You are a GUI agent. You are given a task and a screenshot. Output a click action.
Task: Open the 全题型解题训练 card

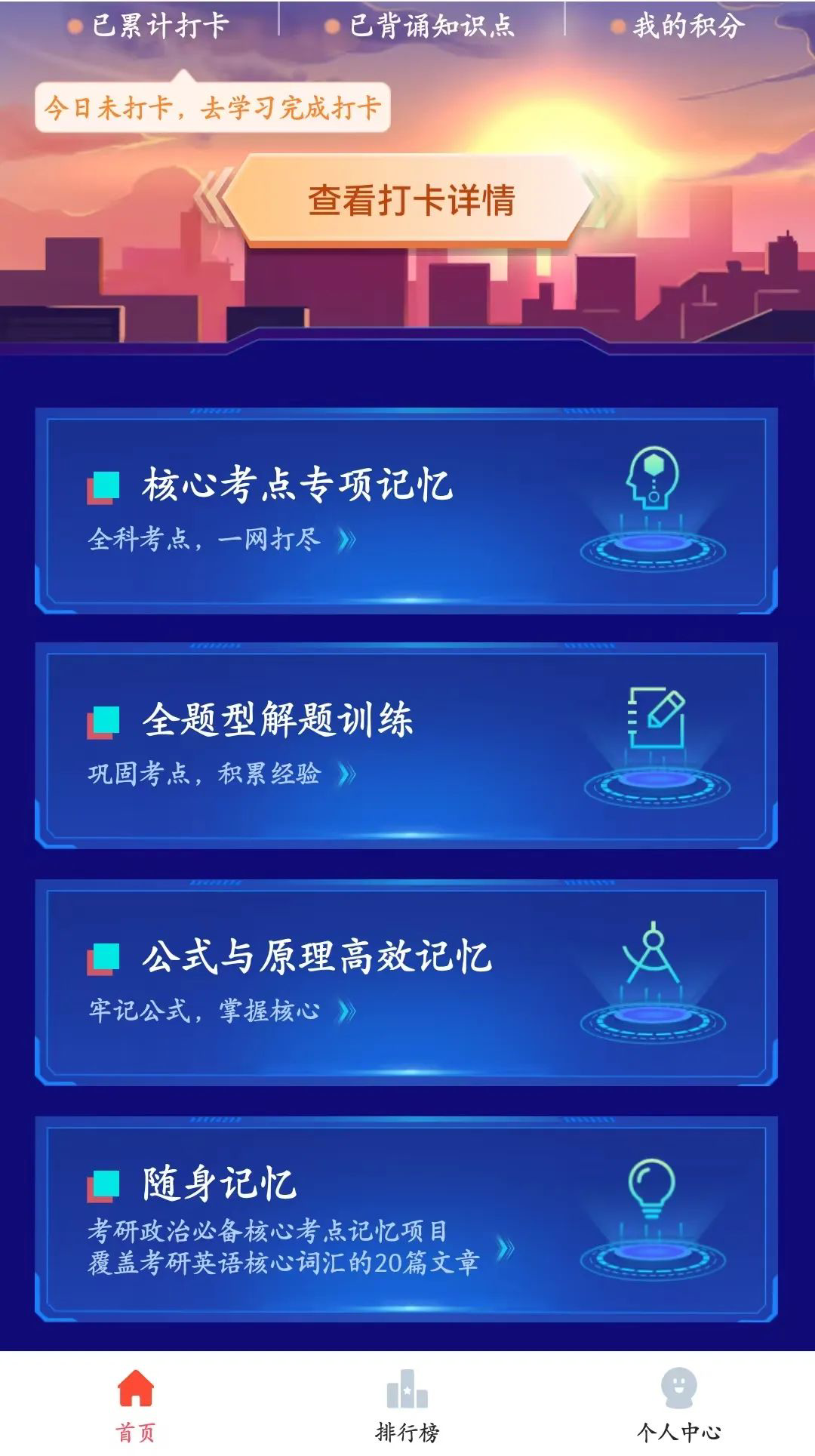406,746
